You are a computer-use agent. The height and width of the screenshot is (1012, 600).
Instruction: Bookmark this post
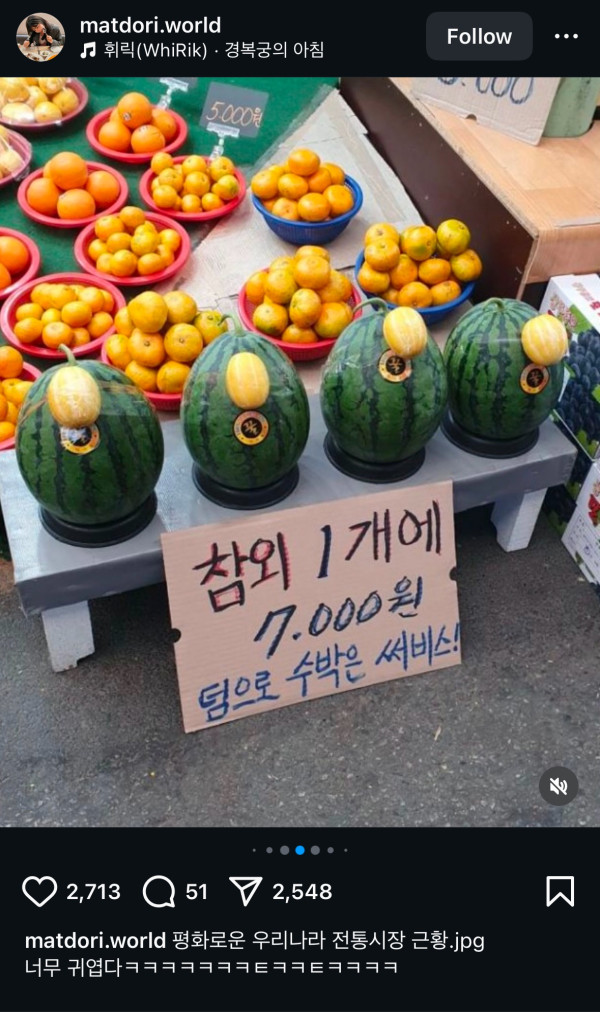(560, 891)
